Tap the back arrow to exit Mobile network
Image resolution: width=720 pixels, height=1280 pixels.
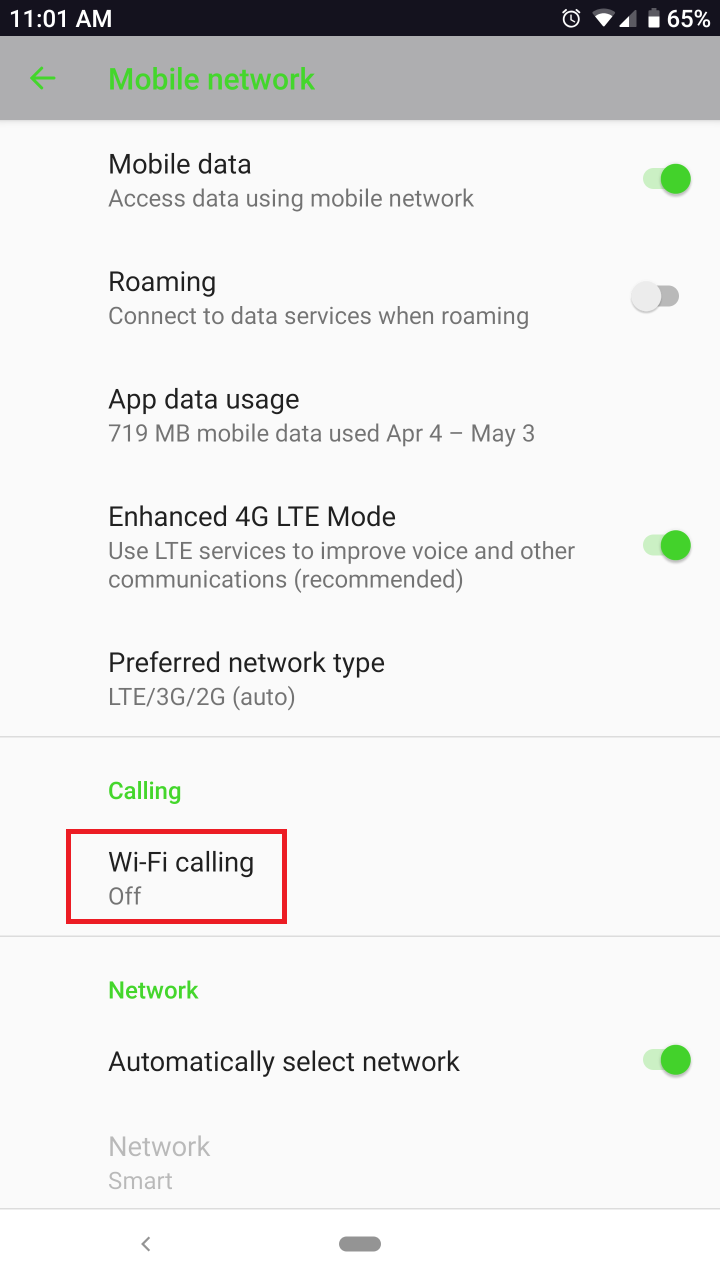click(42, 78)
